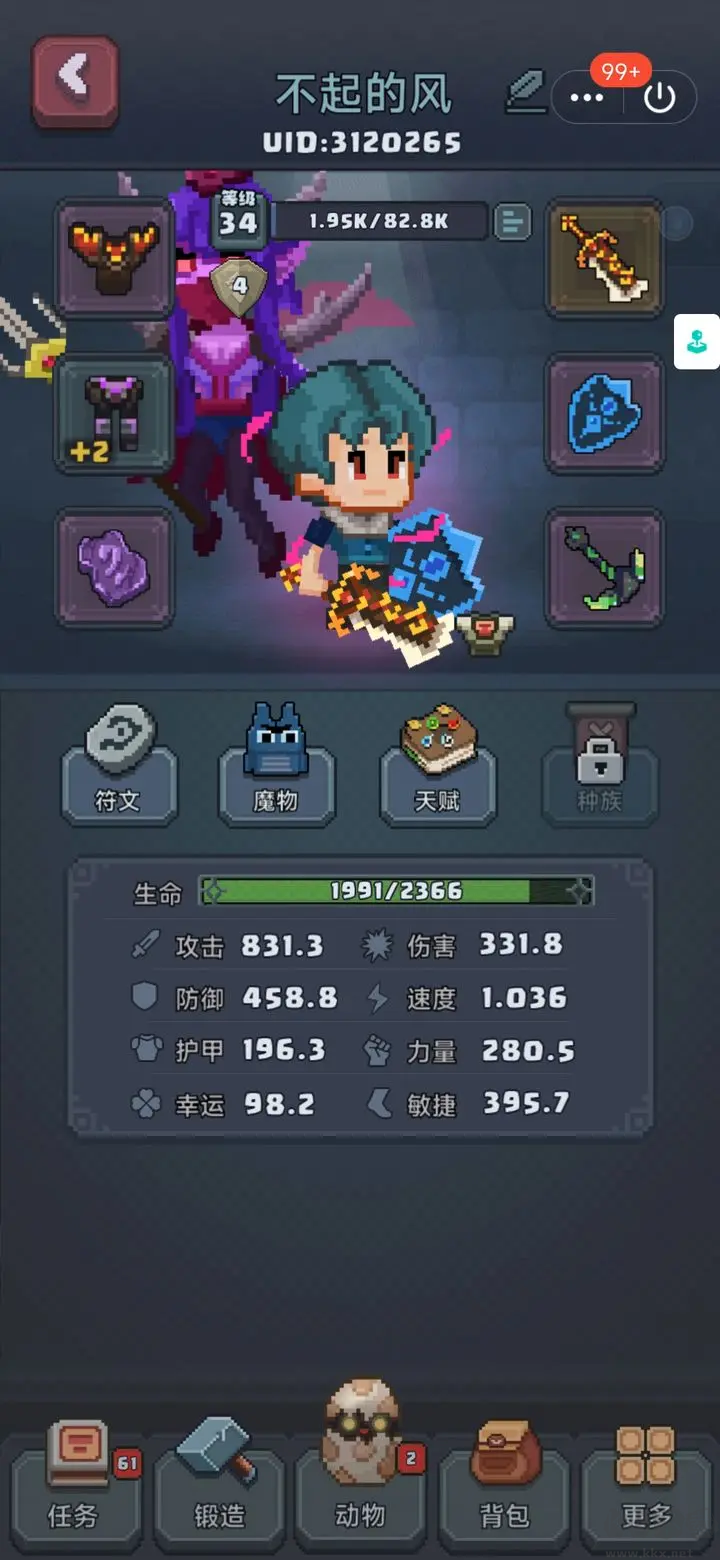Close the mini program with the power icon
This screenshot has width=720, height=1560.
(659, 97)
